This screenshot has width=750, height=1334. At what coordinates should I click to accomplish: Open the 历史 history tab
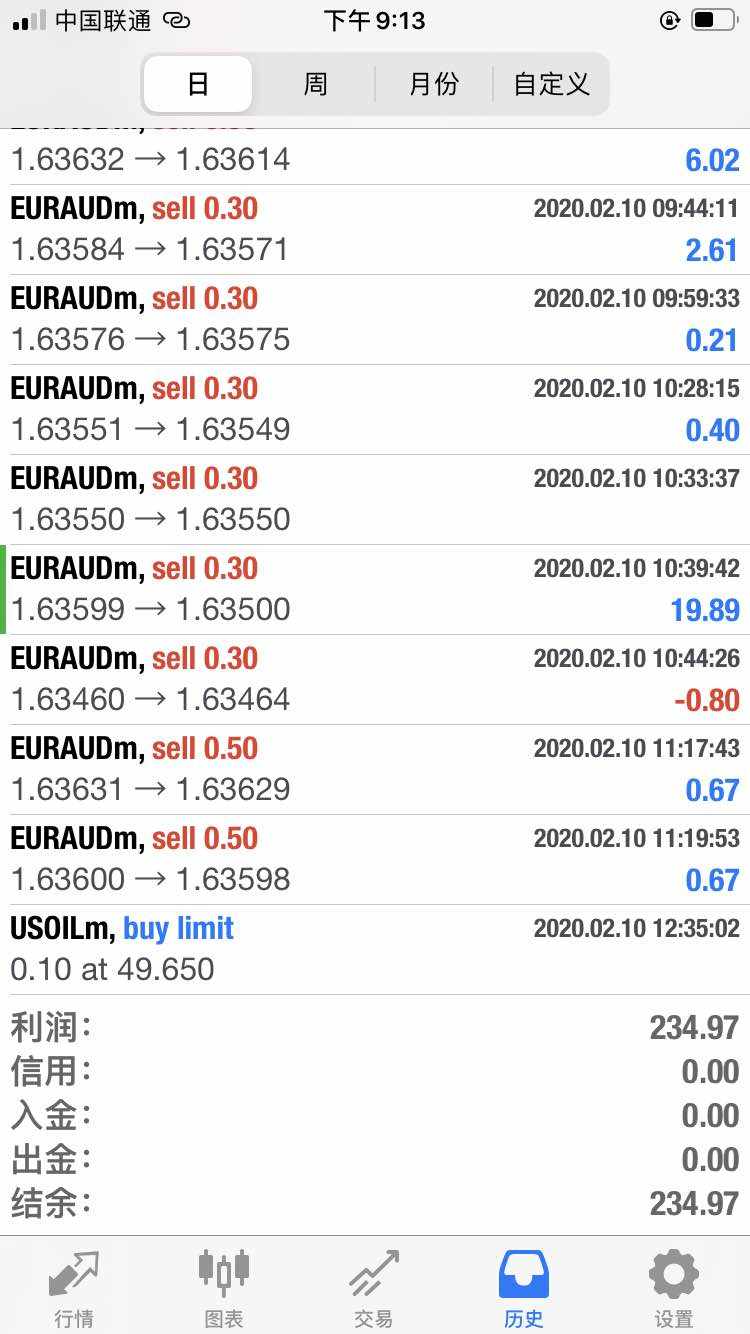point(524,1288)
